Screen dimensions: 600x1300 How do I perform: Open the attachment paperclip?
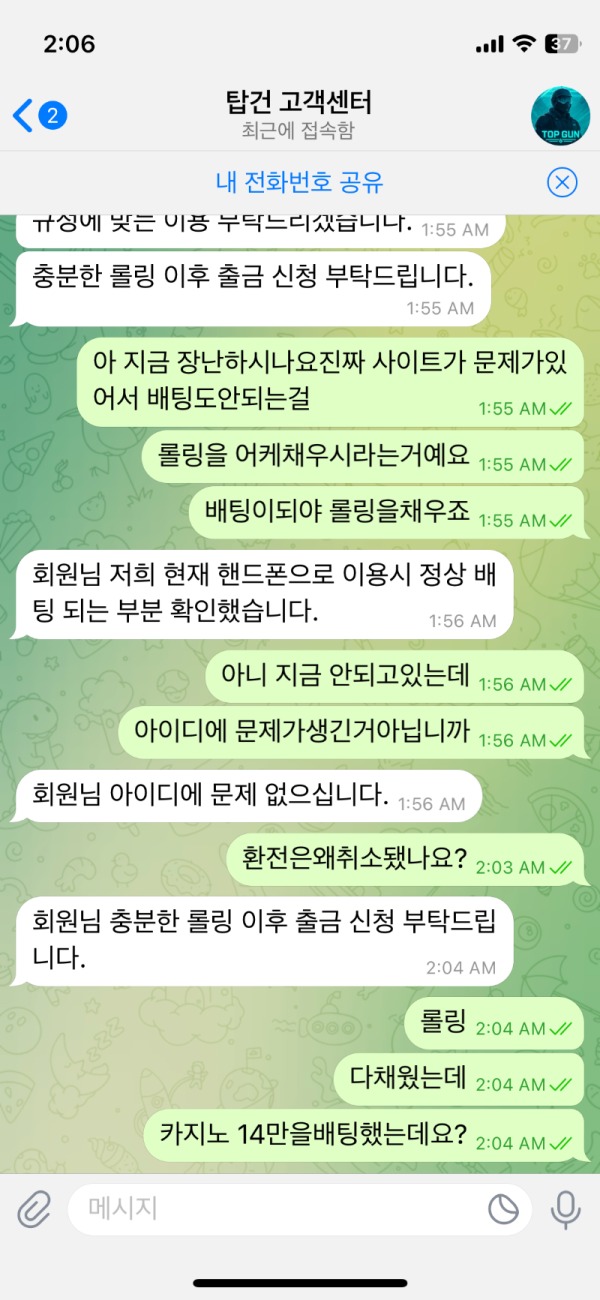(34, 1210)
